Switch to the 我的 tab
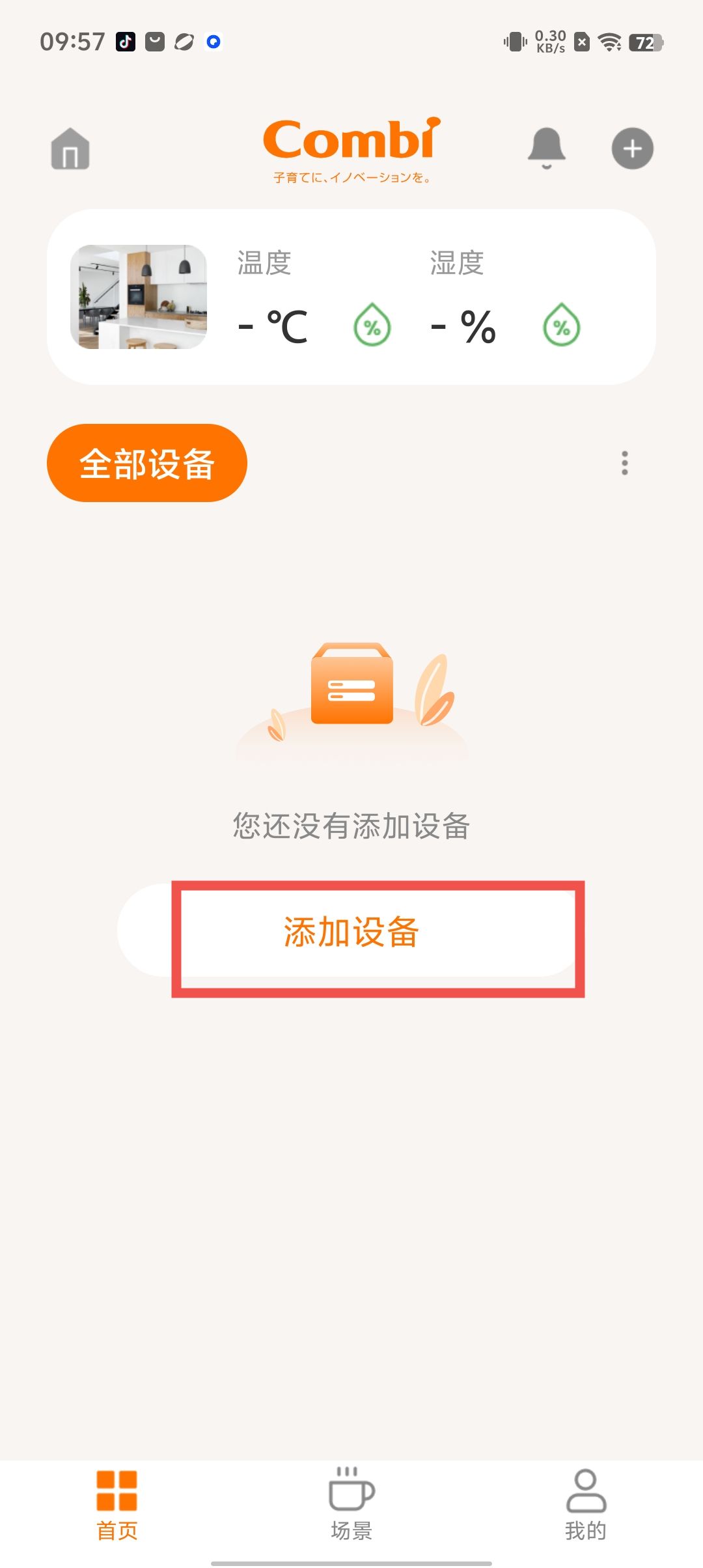703x1568 pixels. 585,1504
